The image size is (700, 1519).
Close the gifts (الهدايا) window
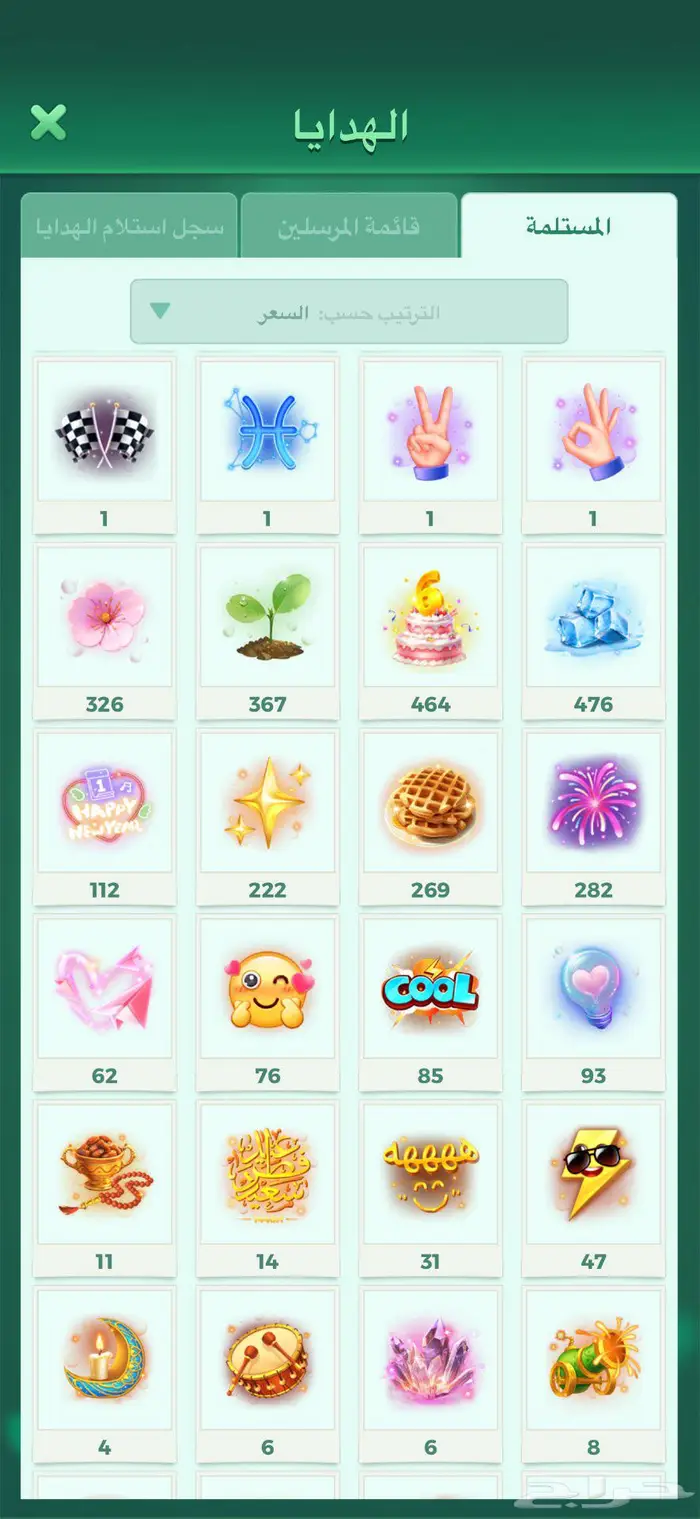pos(48,123)
